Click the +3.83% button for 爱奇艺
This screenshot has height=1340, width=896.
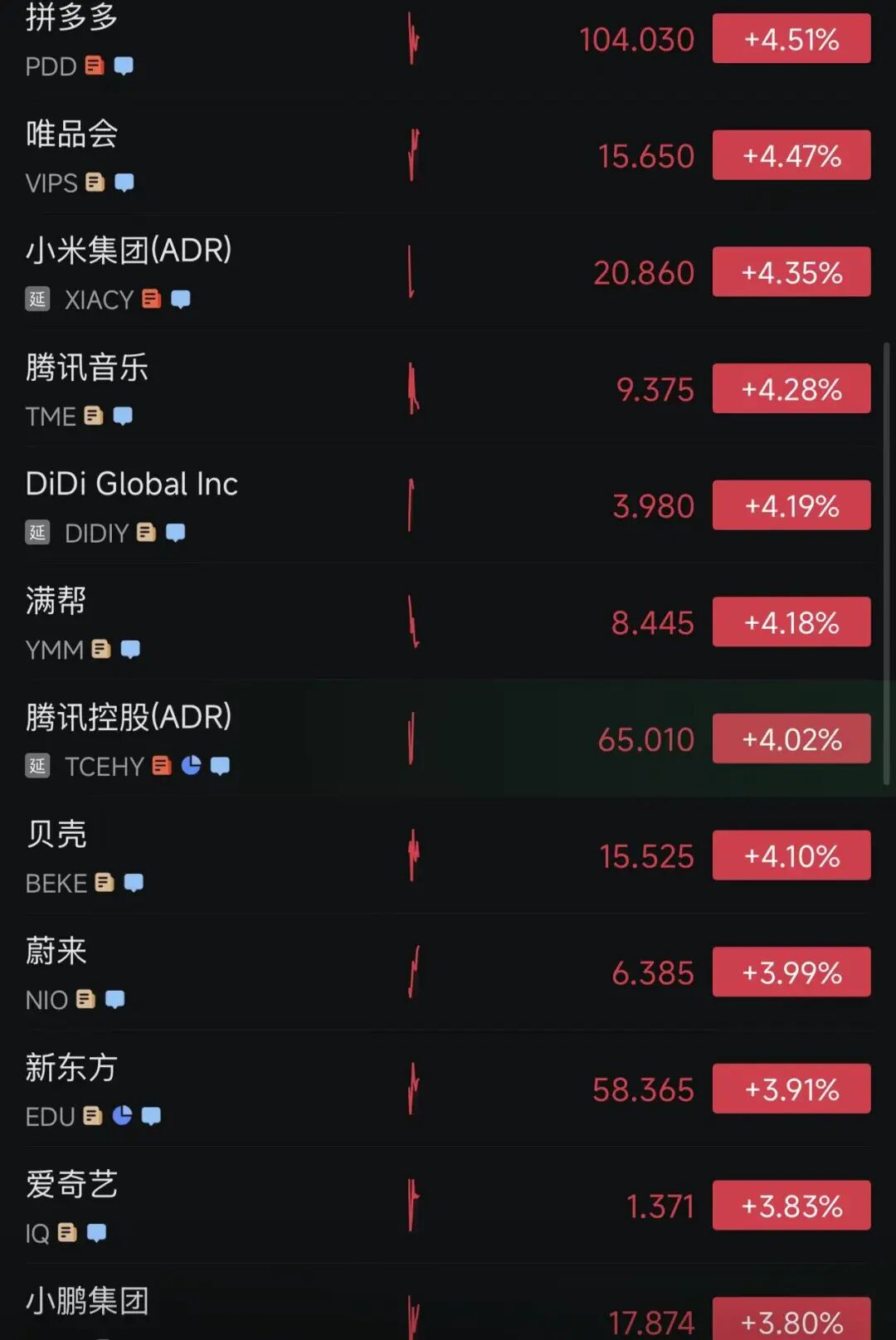pos(791,1206)
